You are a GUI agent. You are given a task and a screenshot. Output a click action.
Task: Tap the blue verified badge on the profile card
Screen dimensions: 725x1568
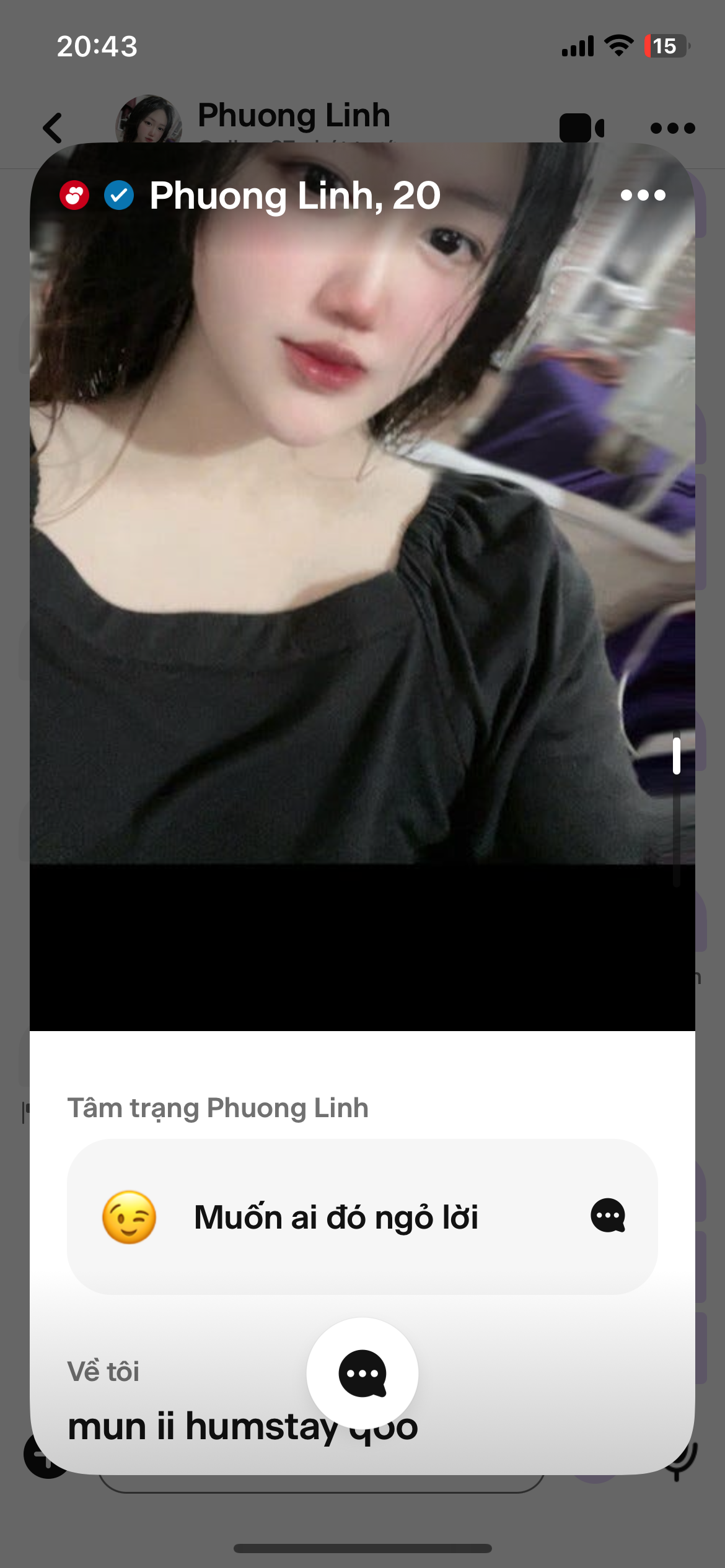119,195
